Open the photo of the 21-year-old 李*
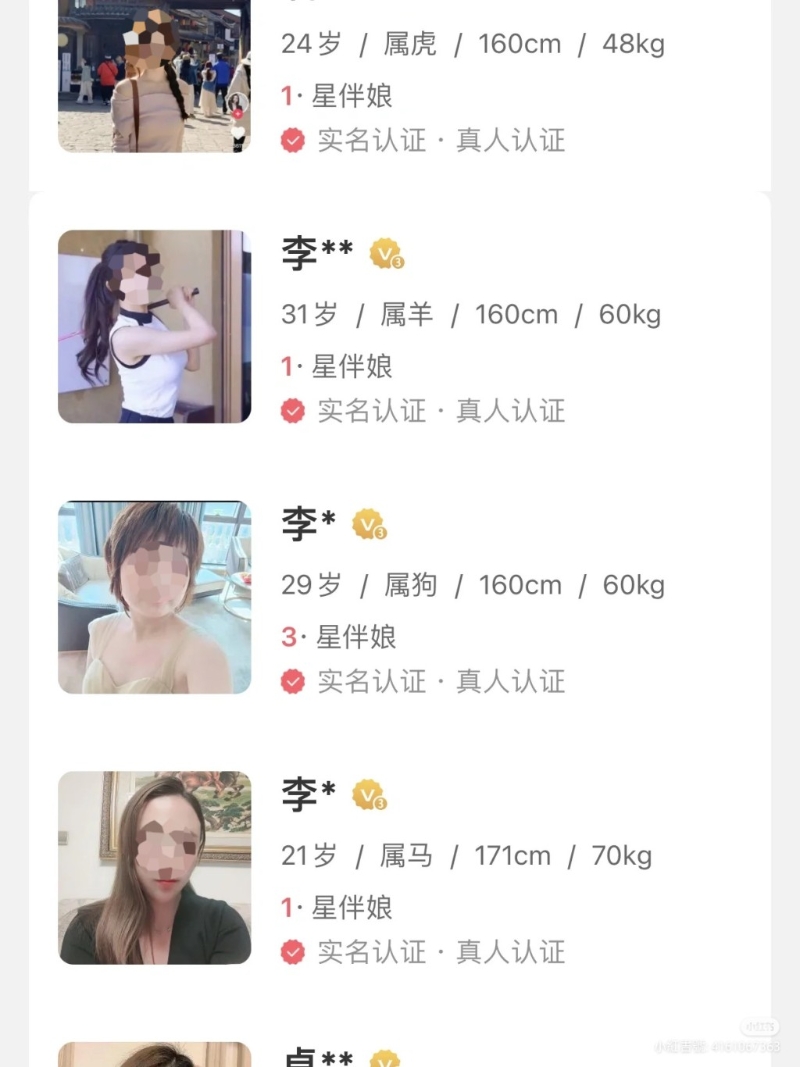 click(x=154, y=868)
